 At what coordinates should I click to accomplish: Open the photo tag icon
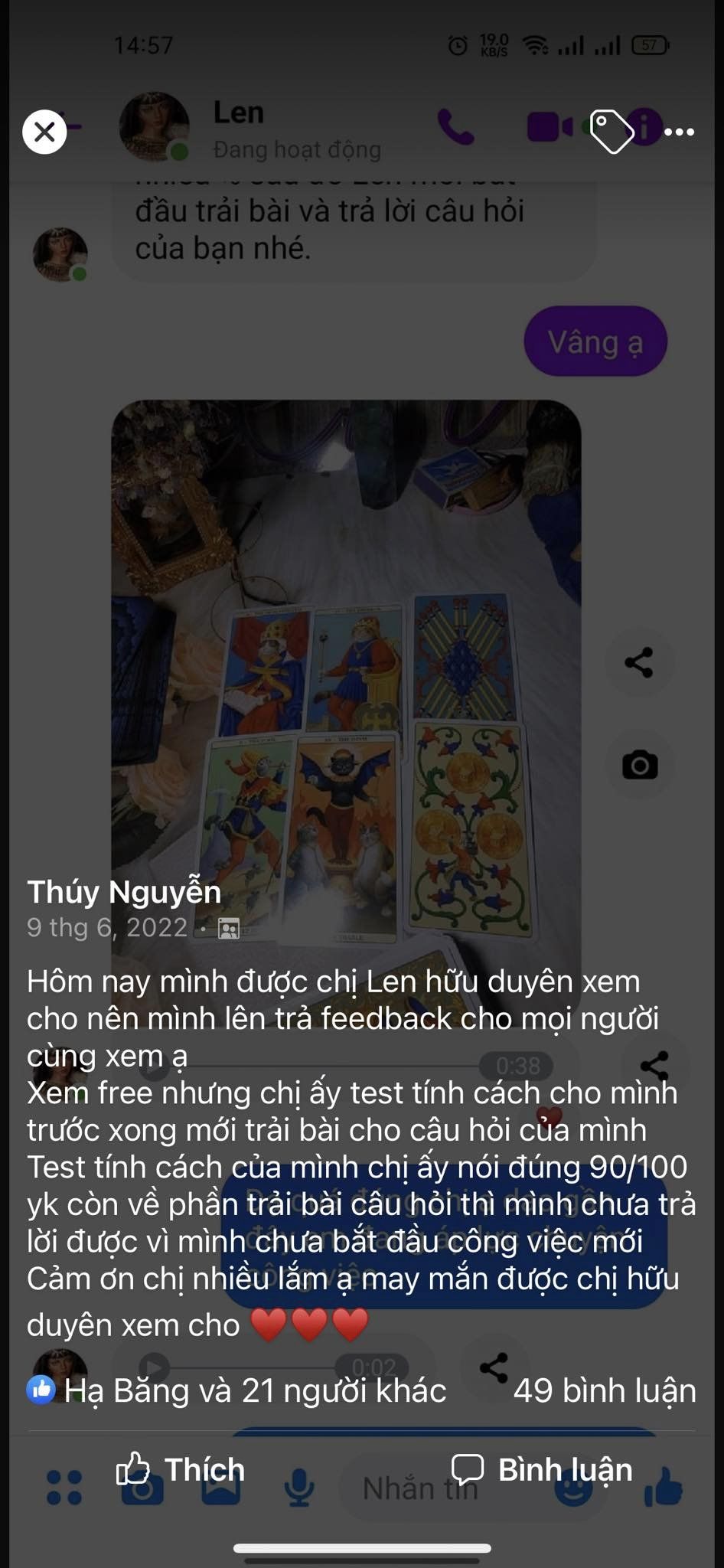[611, 132]
